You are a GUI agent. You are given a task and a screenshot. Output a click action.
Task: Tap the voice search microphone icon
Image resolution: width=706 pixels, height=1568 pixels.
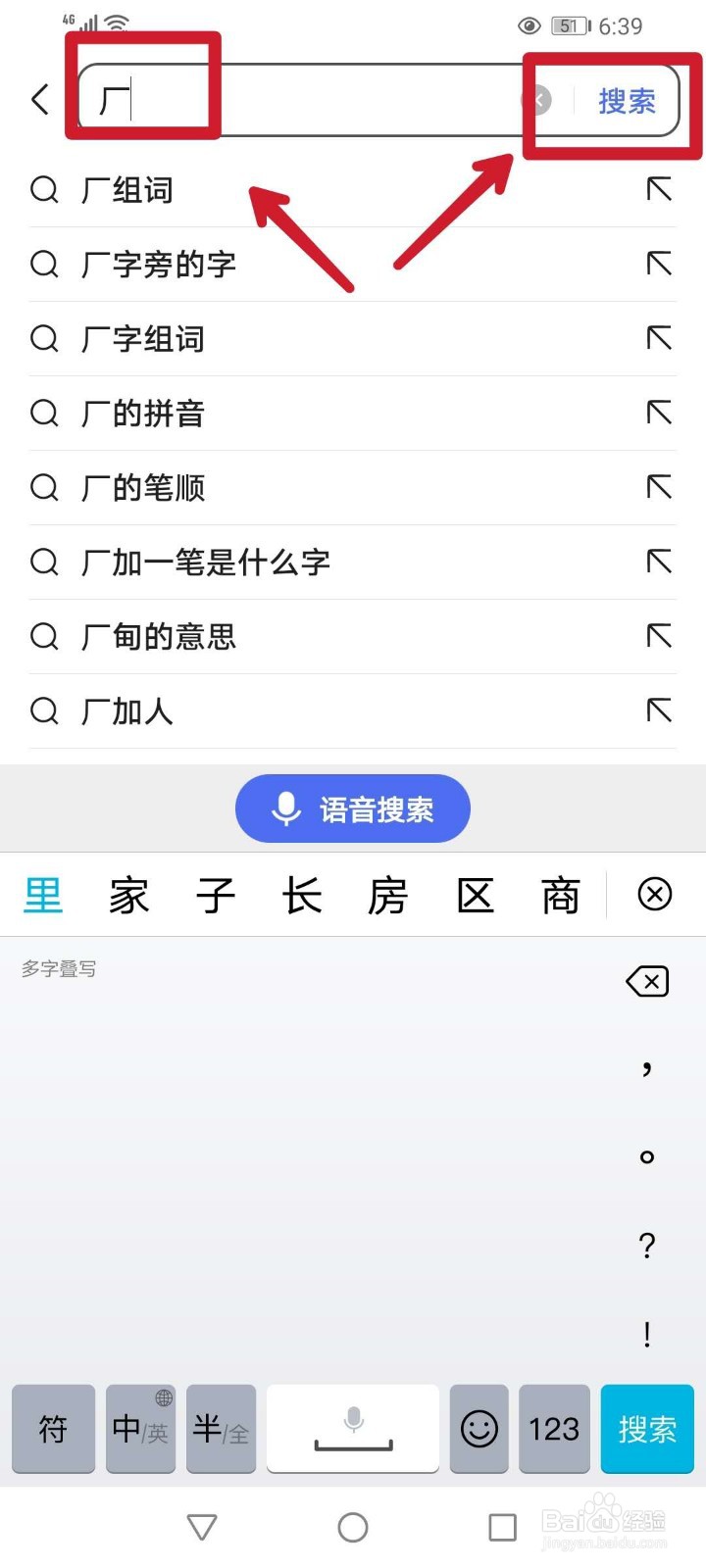pos(285,808)
